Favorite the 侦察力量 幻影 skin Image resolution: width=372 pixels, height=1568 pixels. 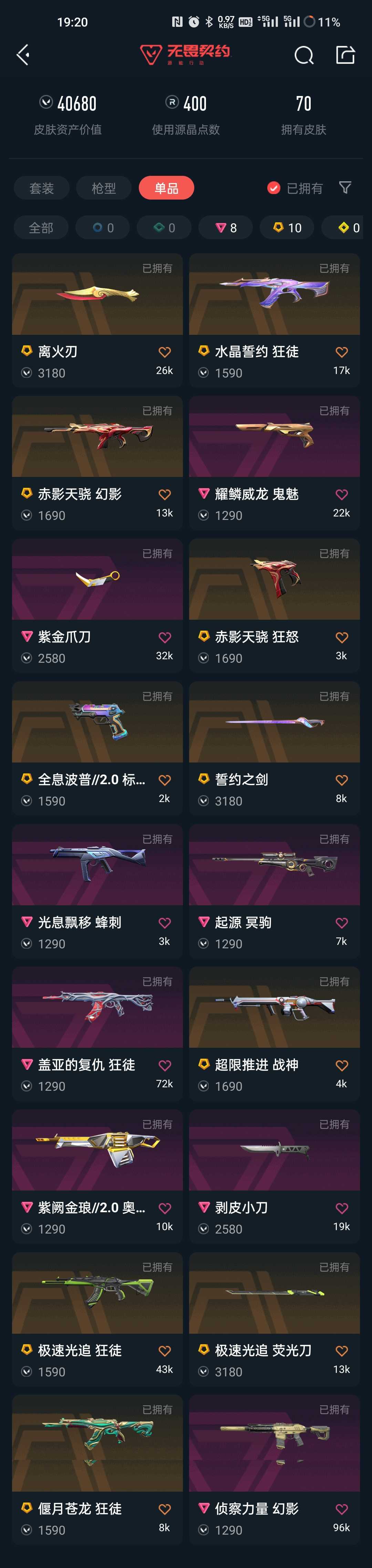pos(342,1510)
